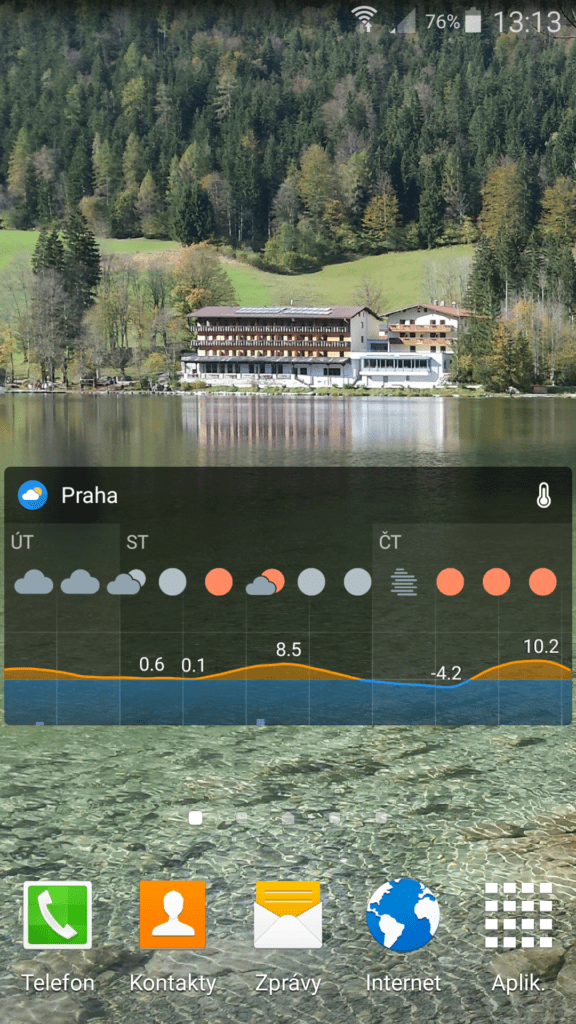This screenshot has width=576, height=1024.
Task: Tap the thermometer icon in the weather widget
Action: point(543,496)
